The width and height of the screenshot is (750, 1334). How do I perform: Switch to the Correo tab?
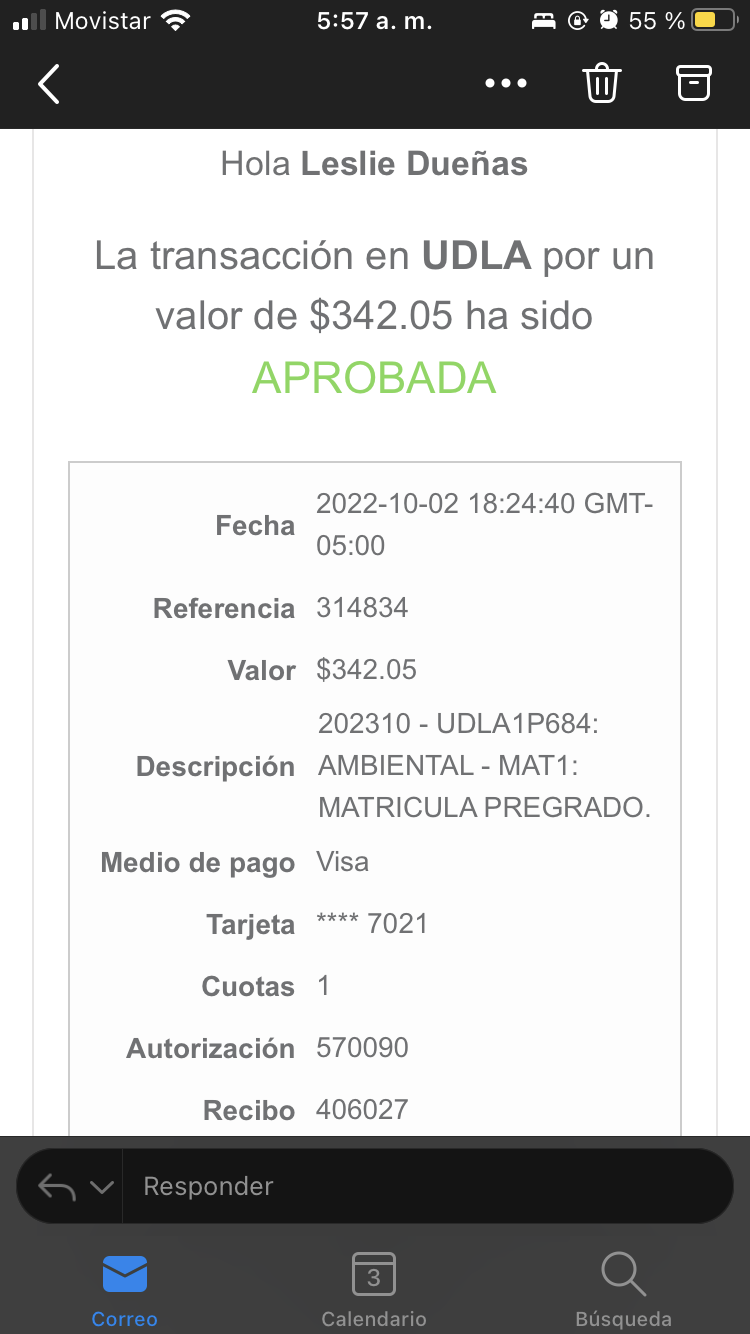click(x=125, y=1290)
